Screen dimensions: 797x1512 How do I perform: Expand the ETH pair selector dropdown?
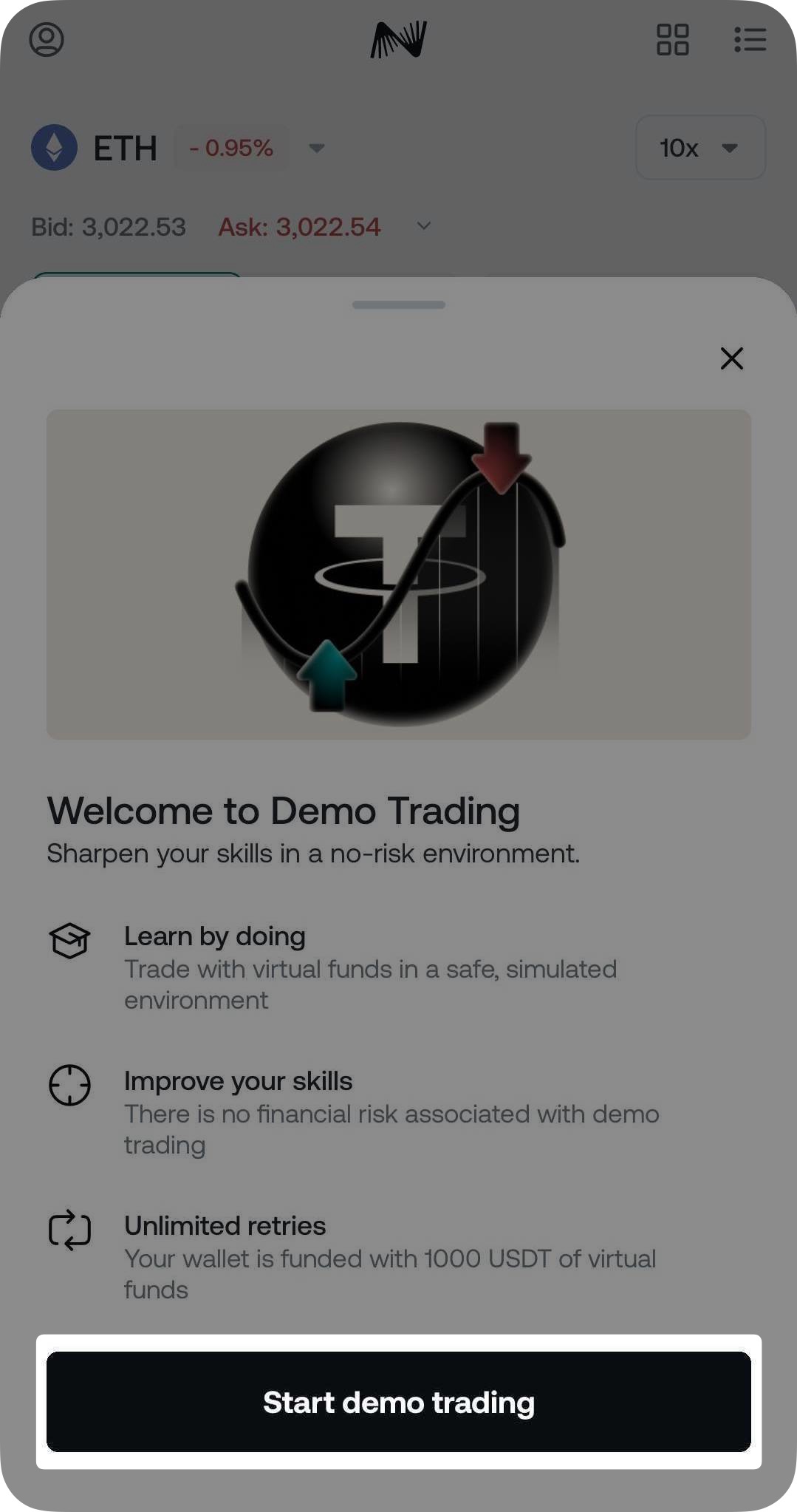click(x=316, y=149)
